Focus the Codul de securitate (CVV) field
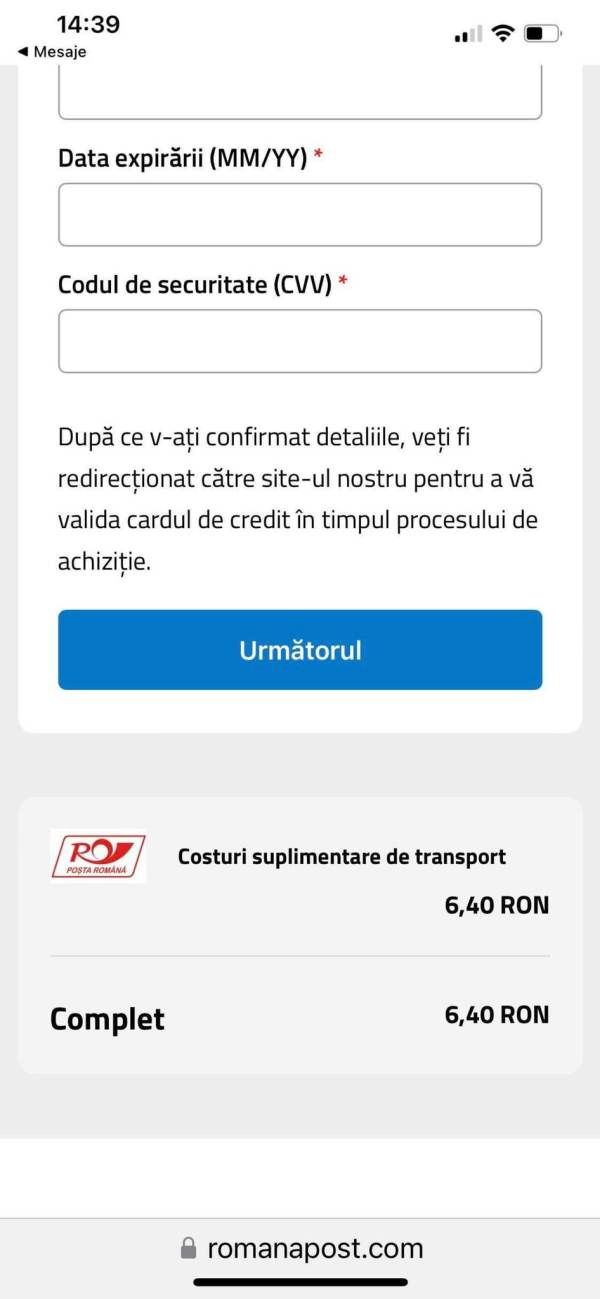 click(x=300, y=341)
